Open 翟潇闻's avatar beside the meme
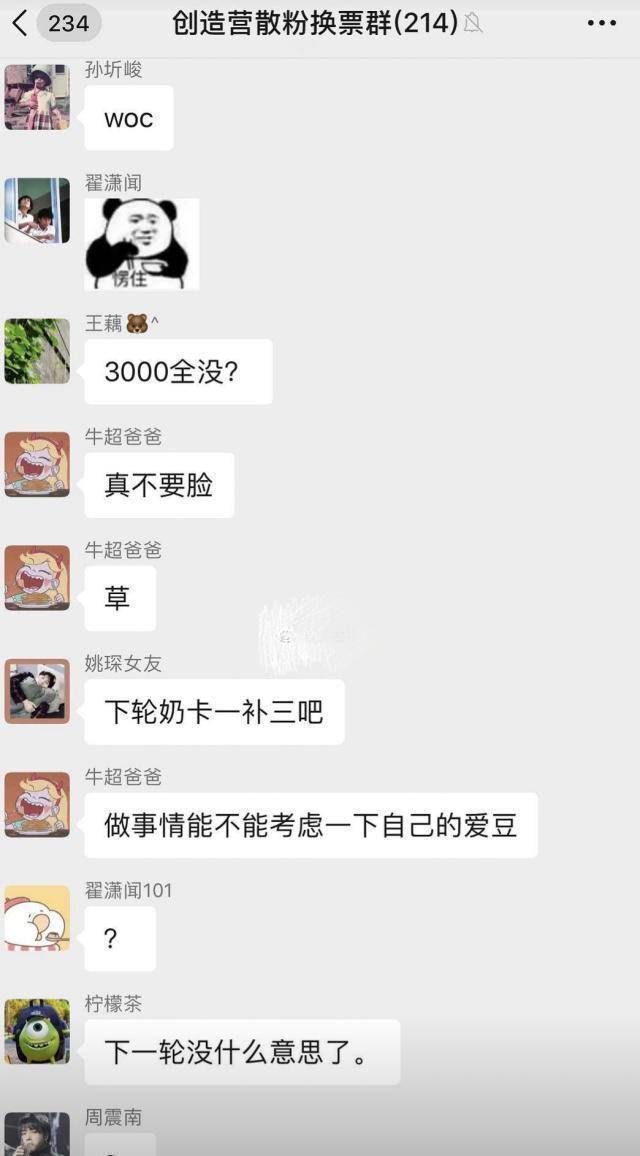The image size is (640, 1156). click(x=37, y=210)
